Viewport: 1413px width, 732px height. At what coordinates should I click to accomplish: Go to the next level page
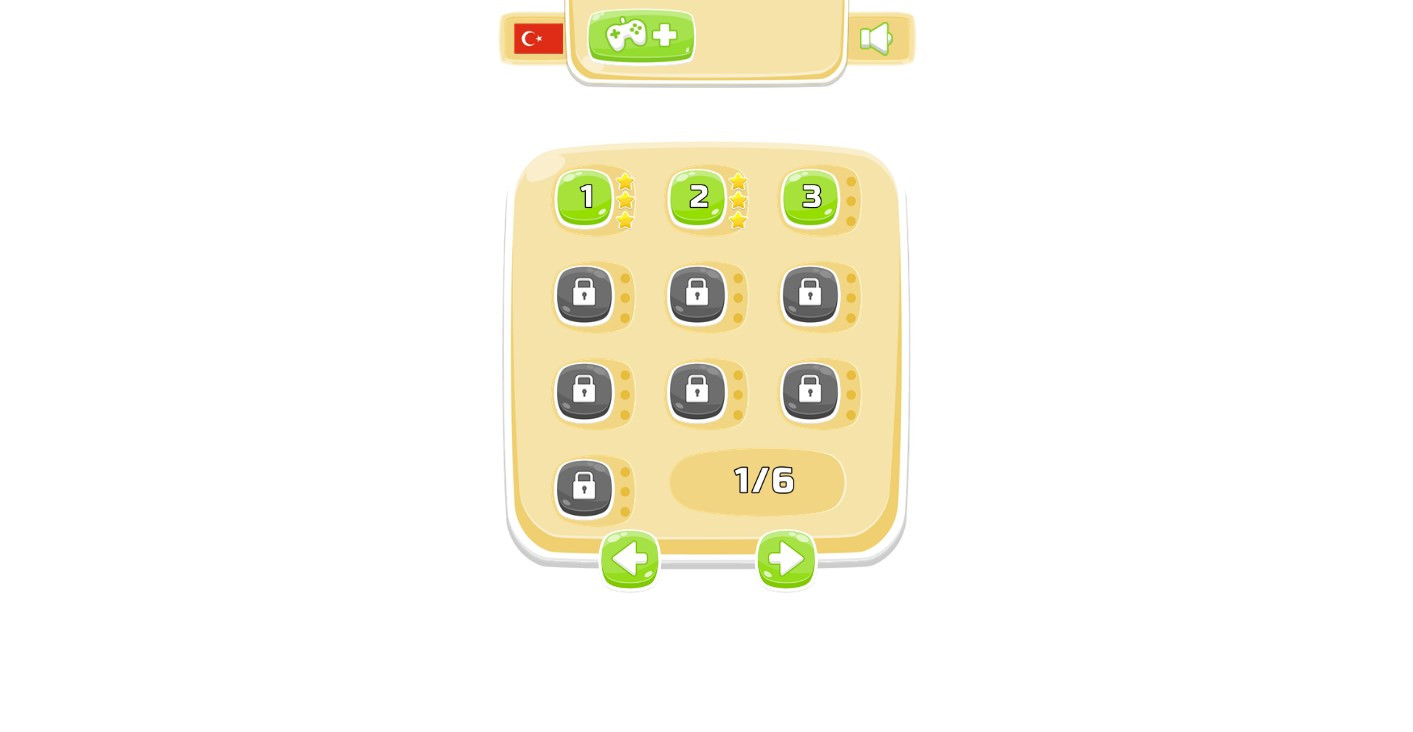[x=786, y=560]
